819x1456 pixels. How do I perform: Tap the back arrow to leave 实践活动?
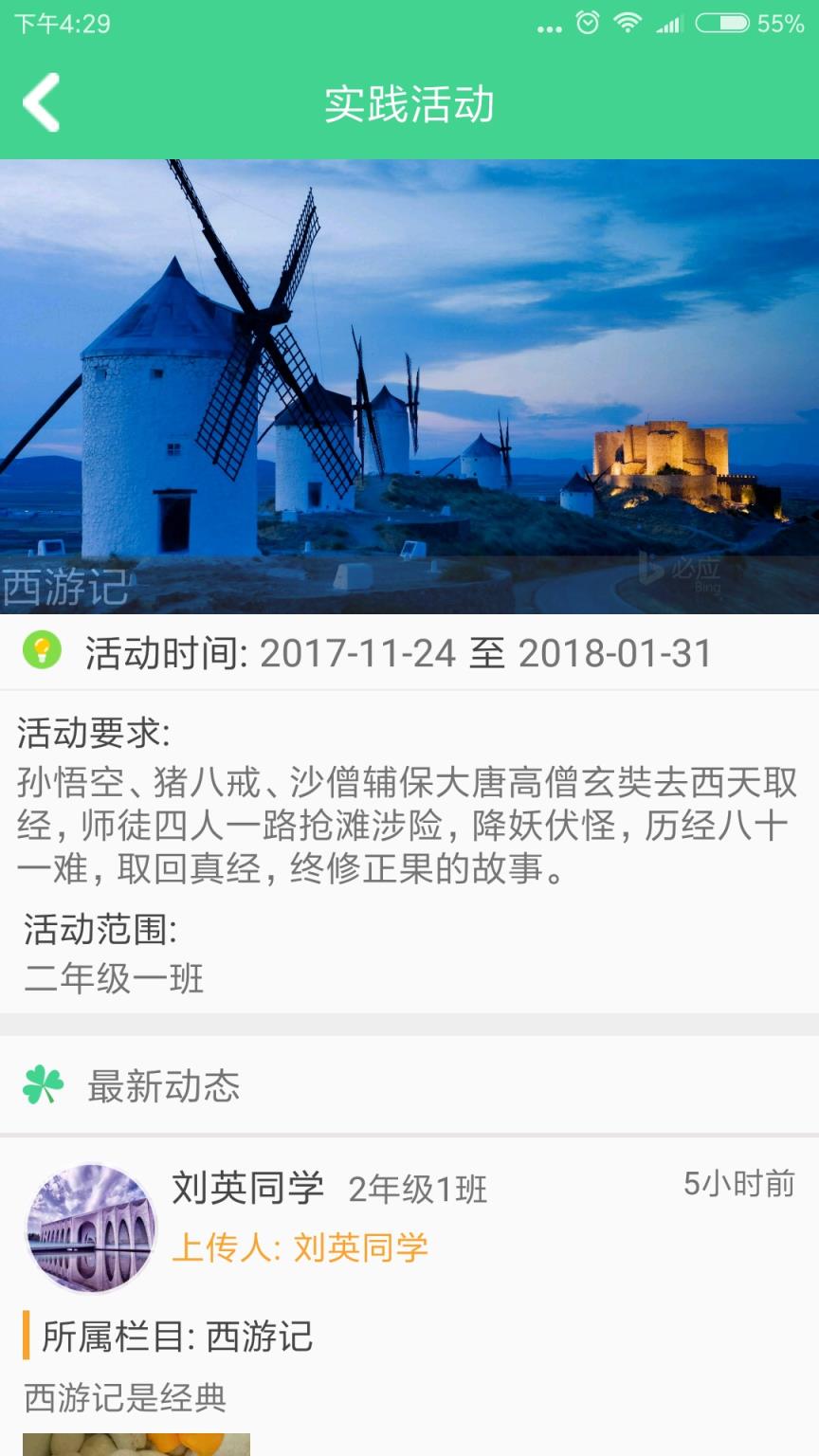point(42,104)
